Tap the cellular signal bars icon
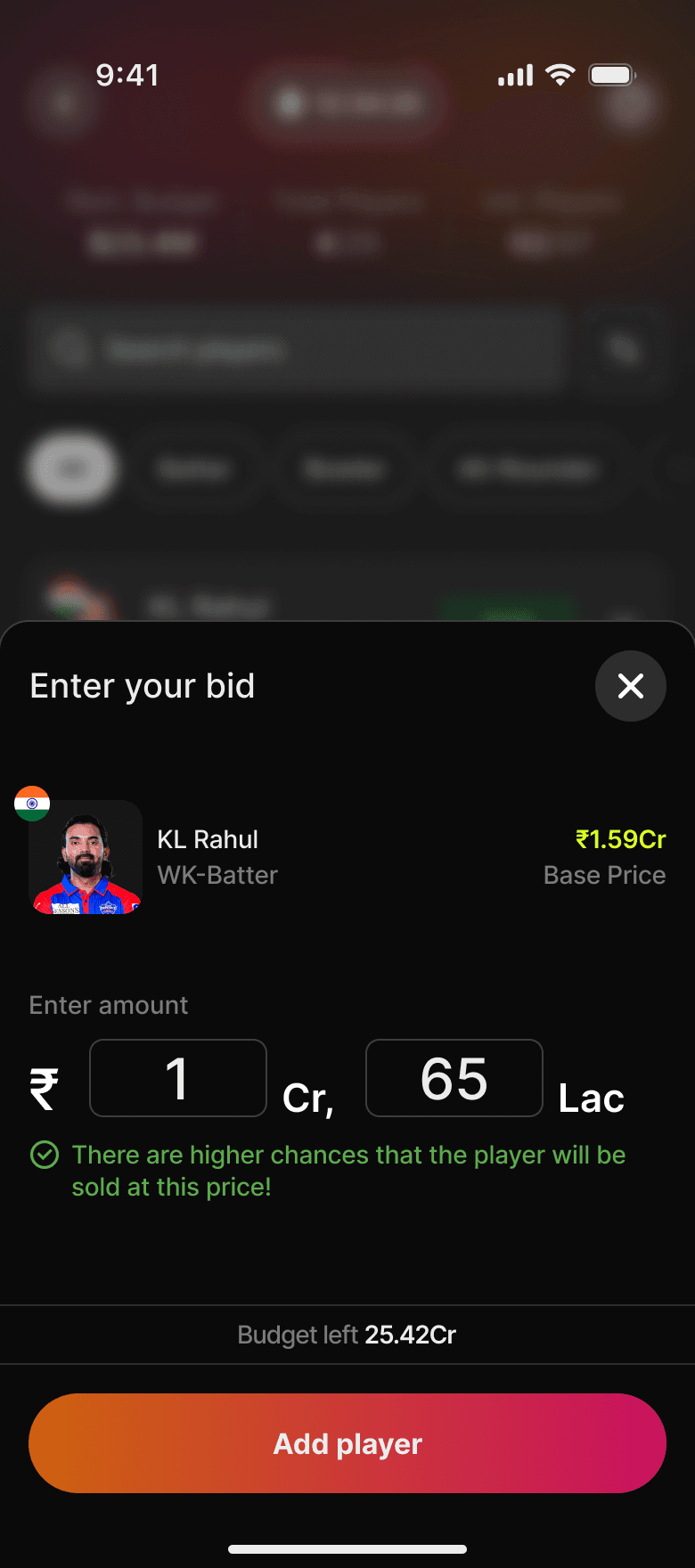Image resolution: width=695 pixels, height=1568 pixels. 515,76
